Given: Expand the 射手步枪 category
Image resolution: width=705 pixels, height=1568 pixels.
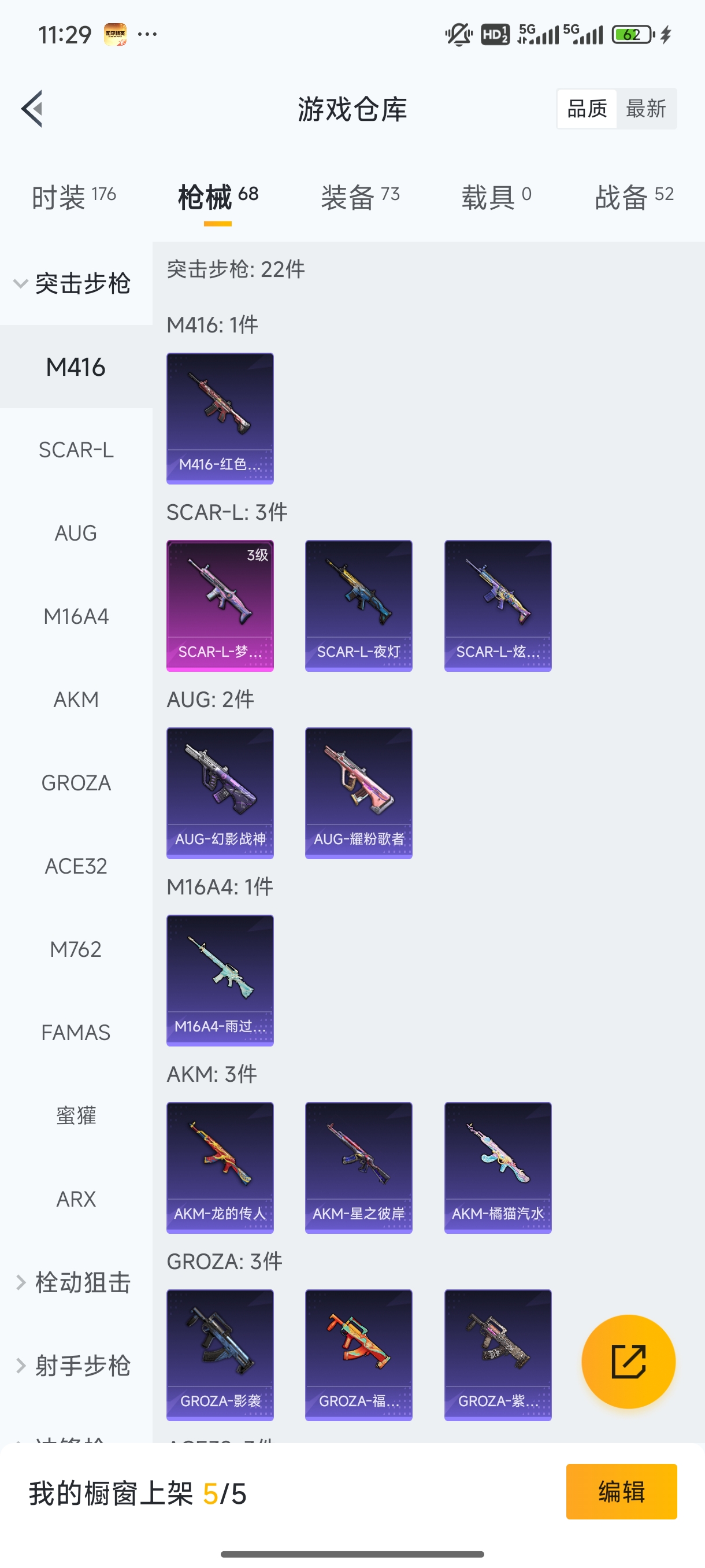Looking at the screenshot, I should [x=73, y=1366].
